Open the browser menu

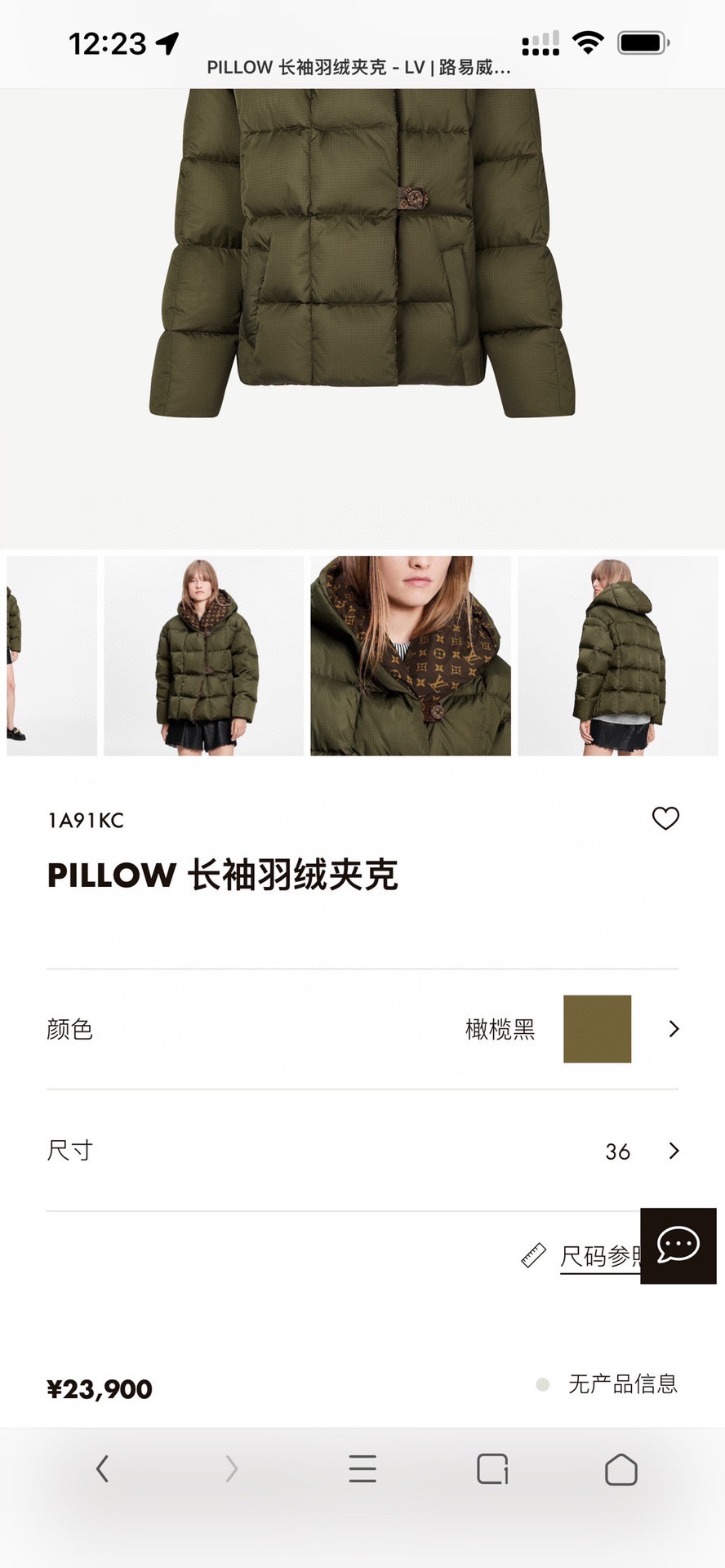click(x=362, y=1468)
